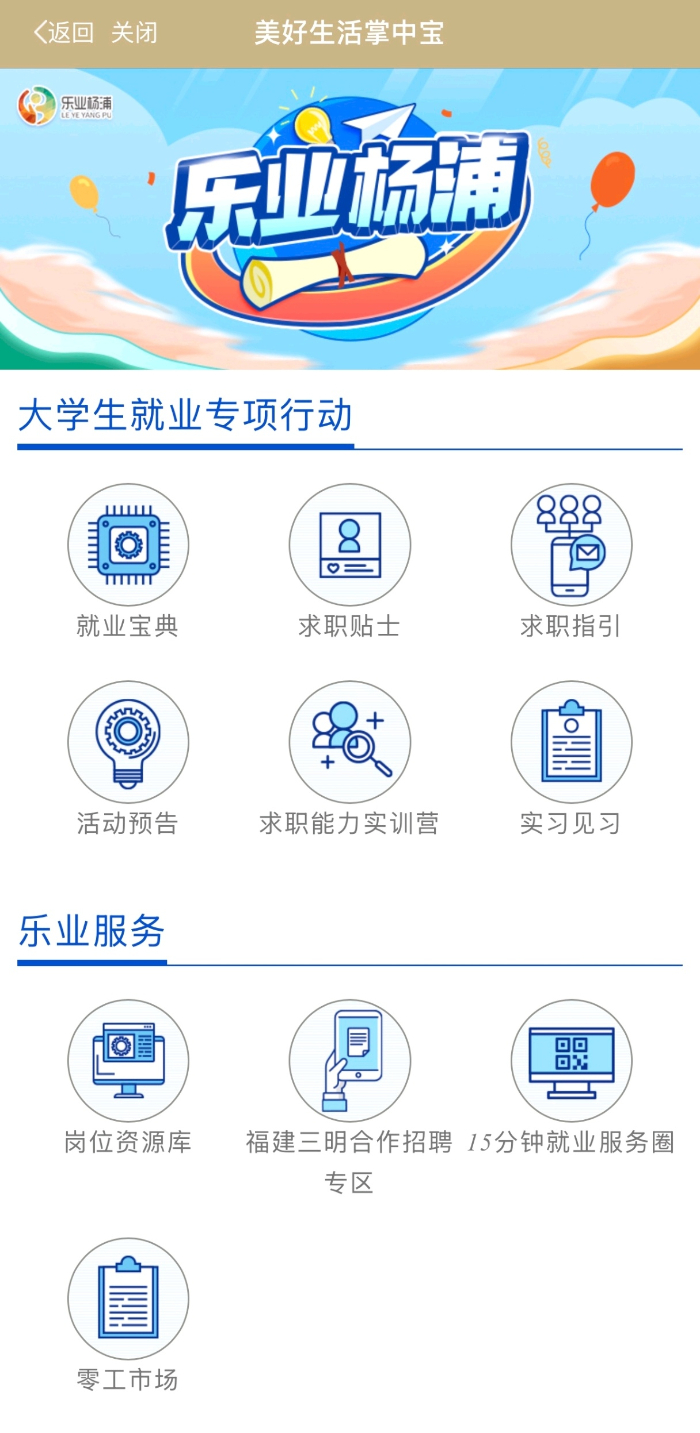This screenshot has width=700, height=1433.
Task: Select the 求职贴士 icon
Action: click(350, 545)
